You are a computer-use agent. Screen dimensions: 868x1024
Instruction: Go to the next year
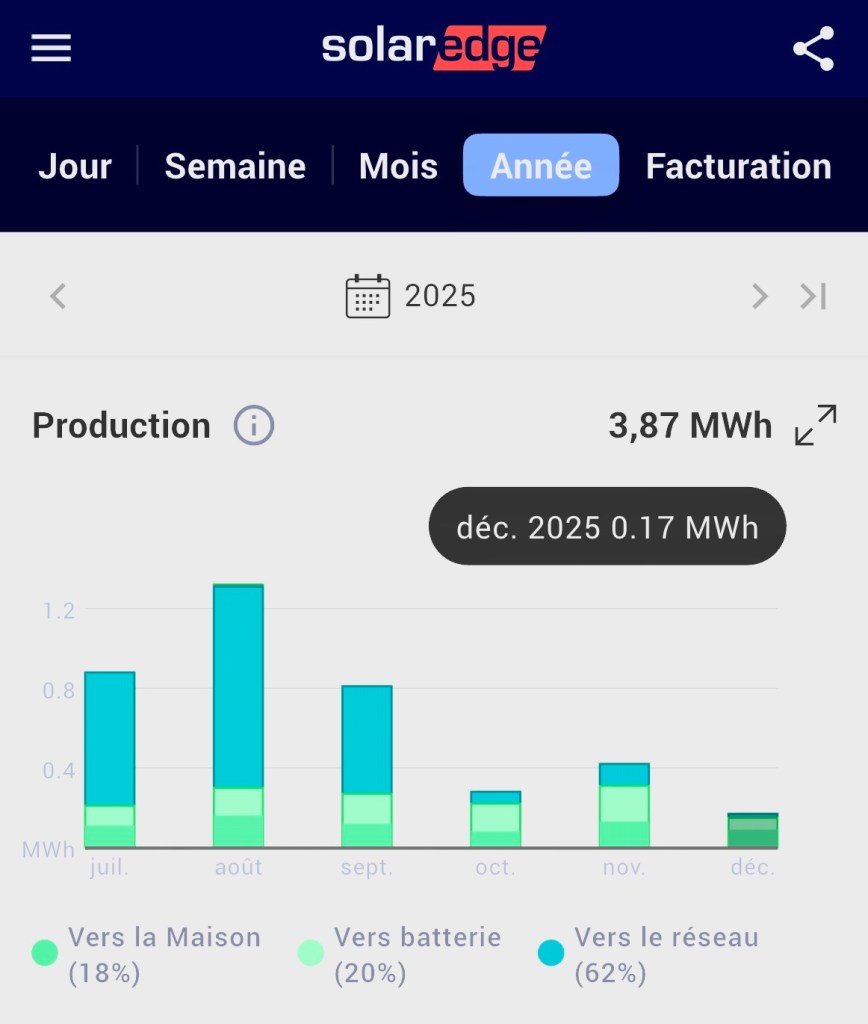click(x=760, y=296)
